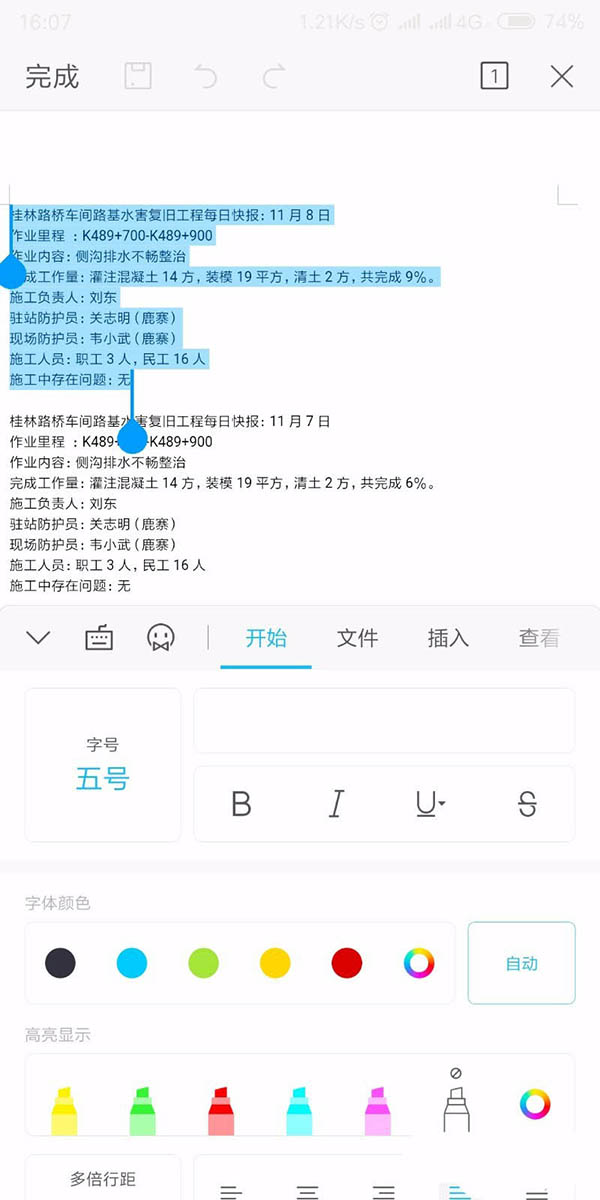Tap 完成 to finish editing
The height and width of the screenshot is (1200, 600).
pos(52,77)
